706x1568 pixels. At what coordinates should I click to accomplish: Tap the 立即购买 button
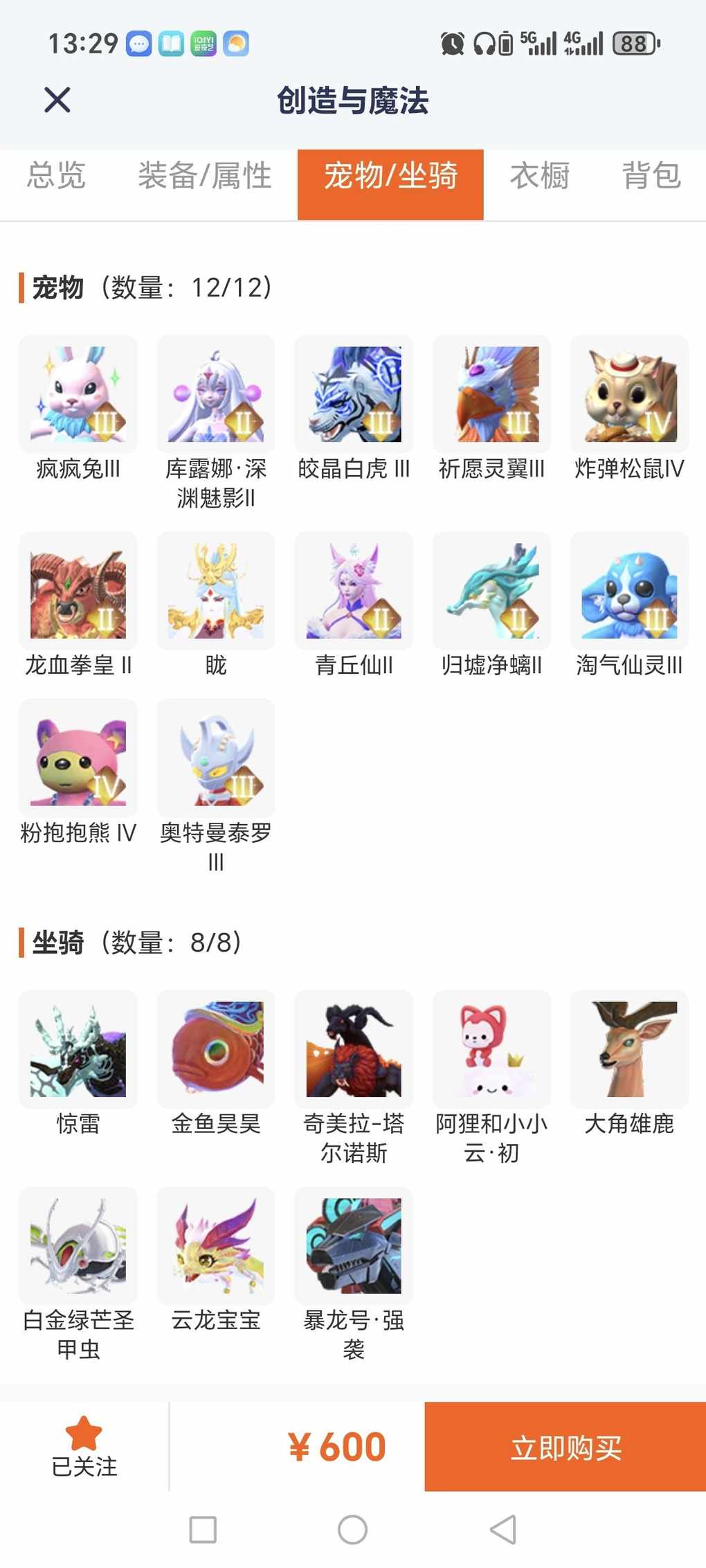tap(565, 1446)
